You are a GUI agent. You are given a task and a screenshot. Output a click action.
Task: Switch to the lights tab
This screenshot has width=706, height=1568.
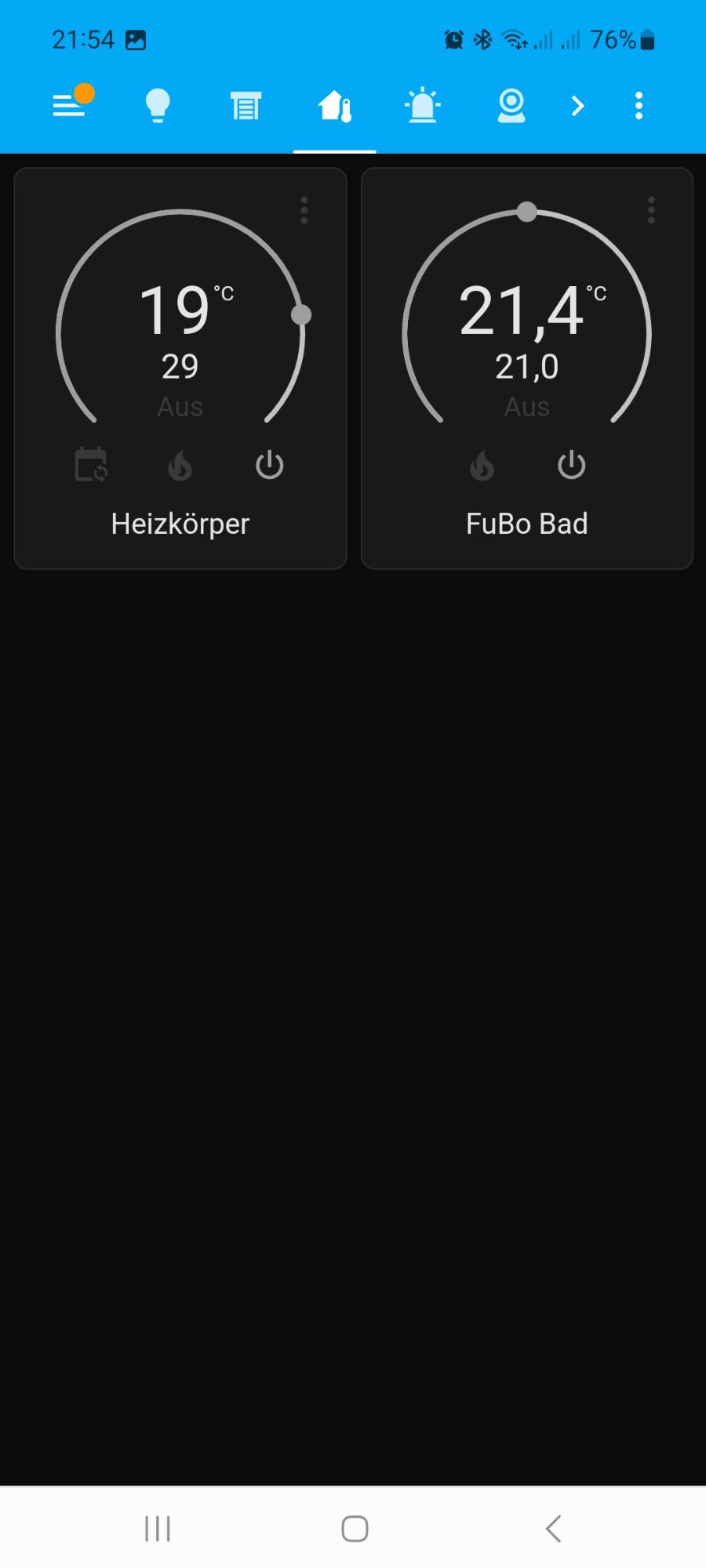[x=158, y=105]
